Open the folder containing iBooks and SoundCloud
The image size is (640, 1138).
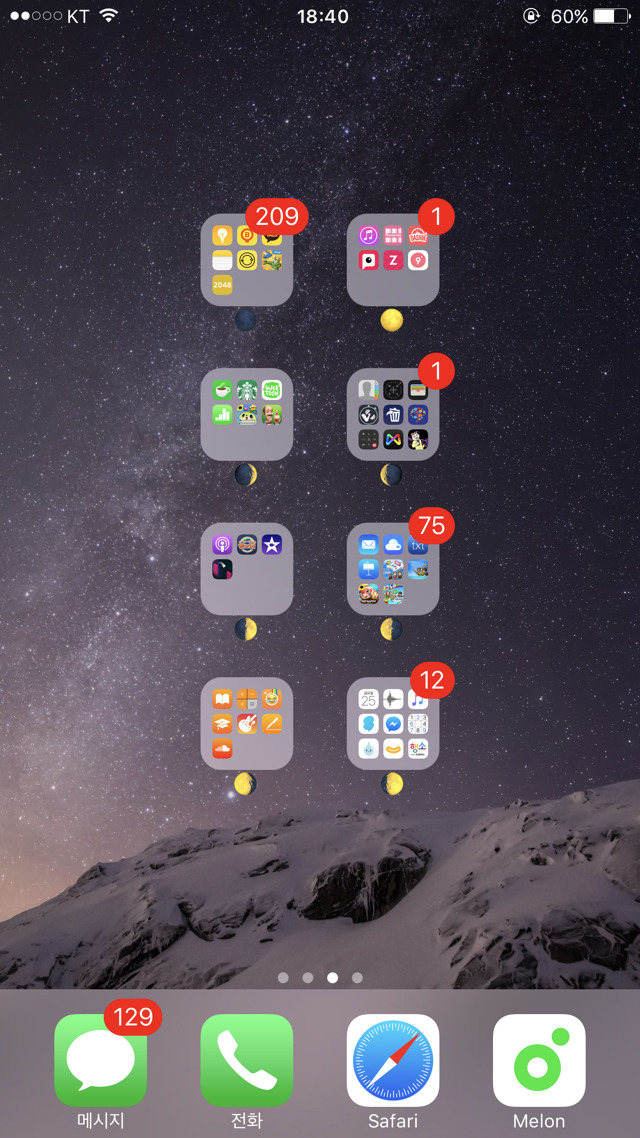pyautogui.click(x=247, y=724)
